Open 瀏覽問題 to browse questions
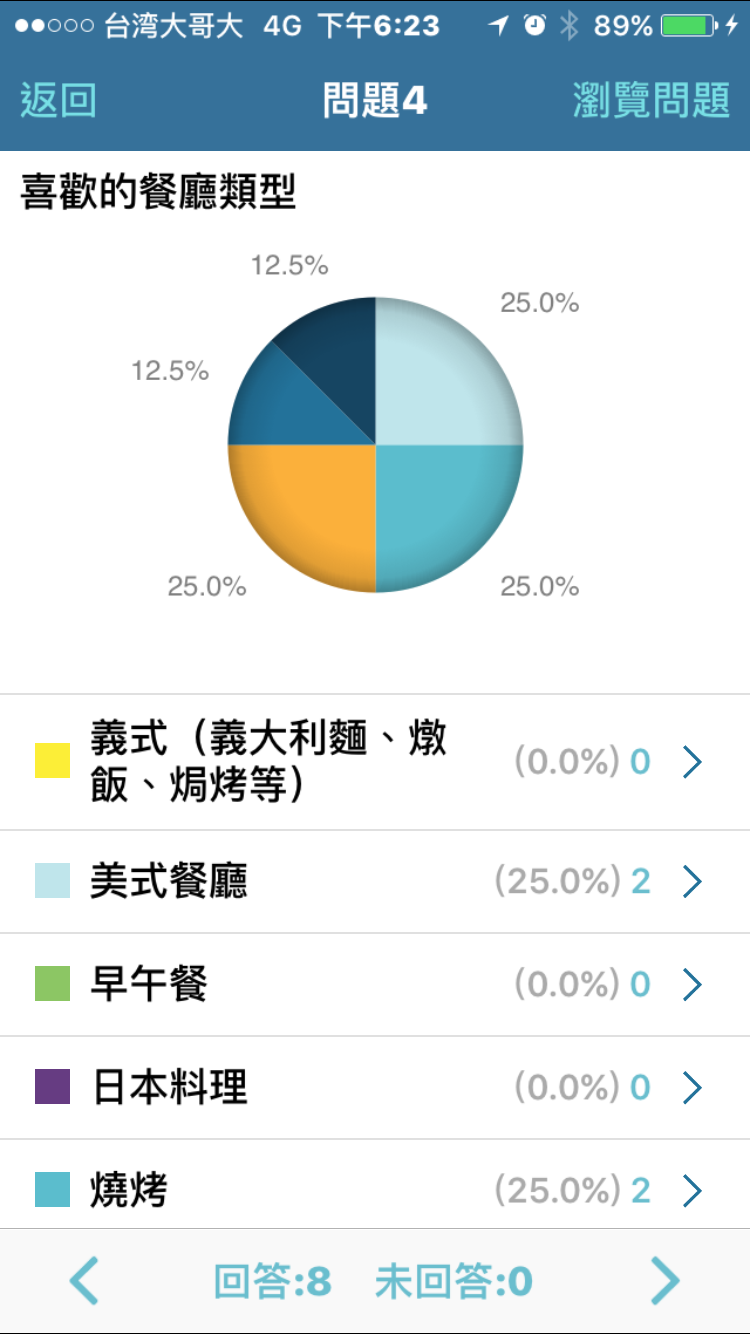Screen dimensions: 750x1334 point(651,101)
